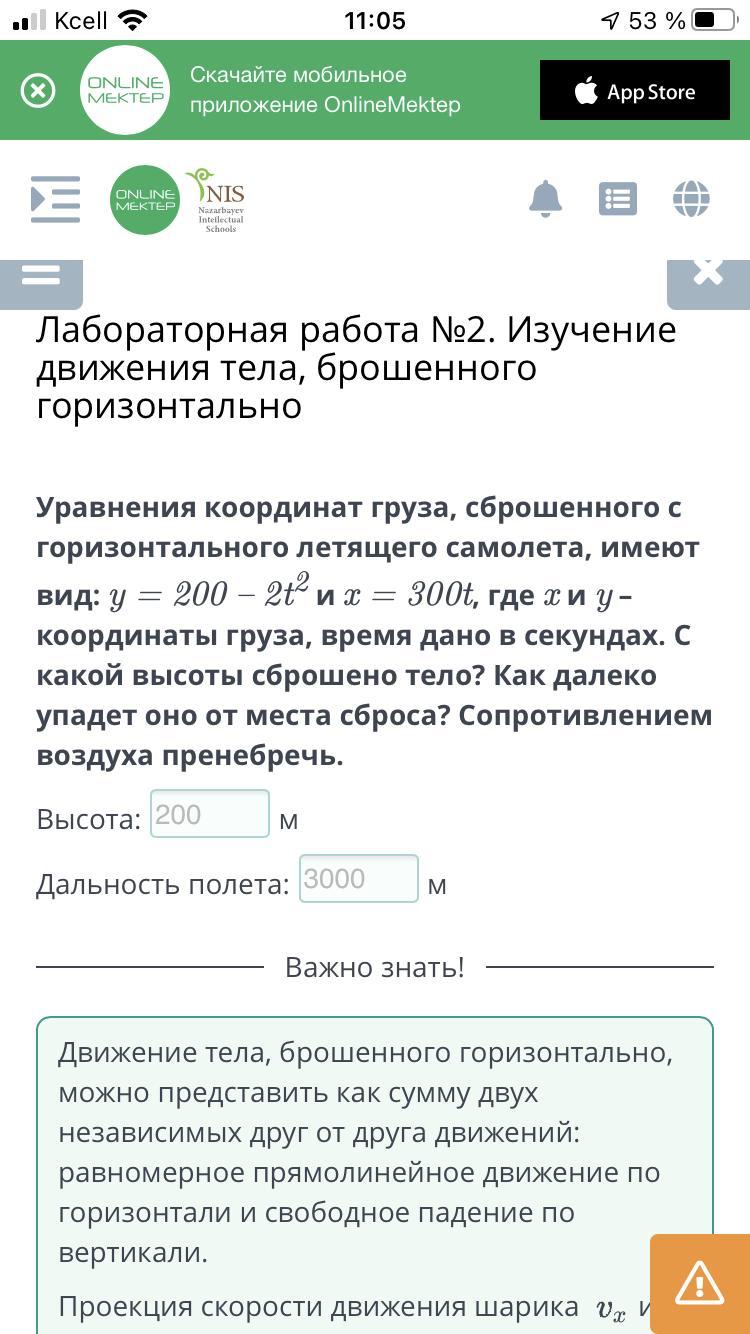Image resolution: width=750 pixels, height=1334 pixels.
Task: Change language via globe icon
Action: point(691,199)
